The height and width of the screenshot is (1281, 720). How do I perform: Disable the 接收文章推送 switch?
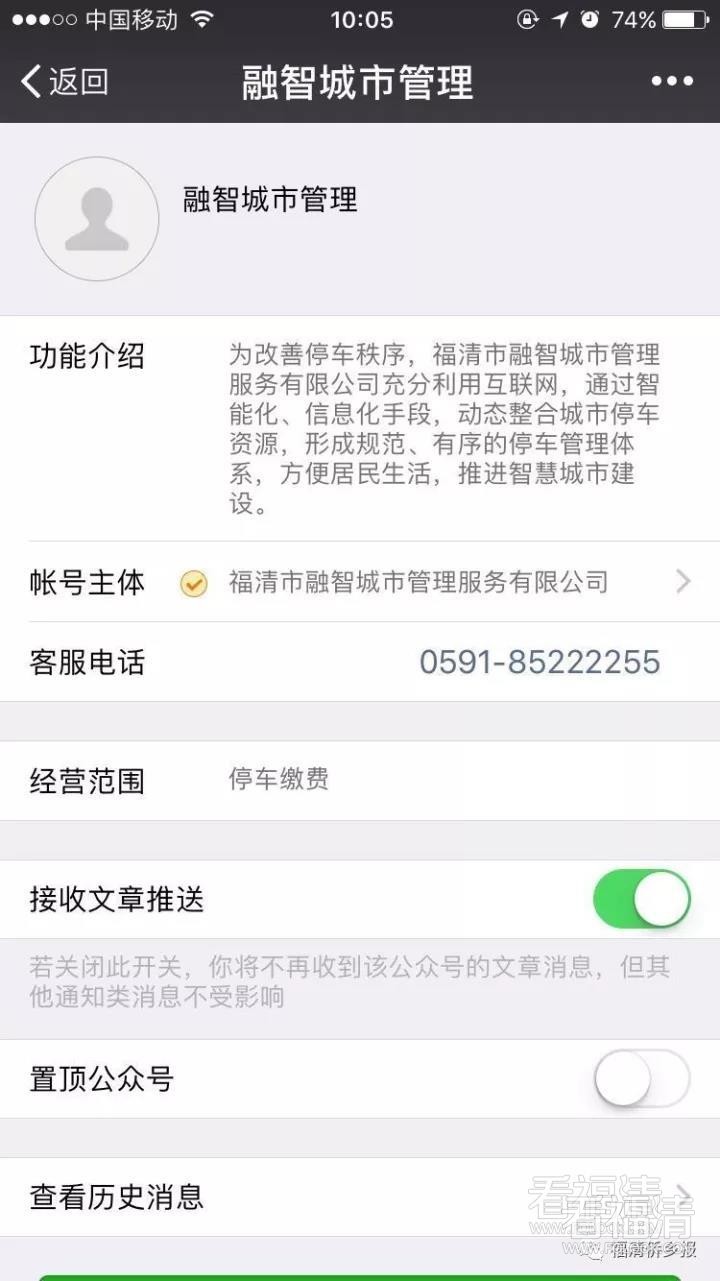click(x=641, y=899)
